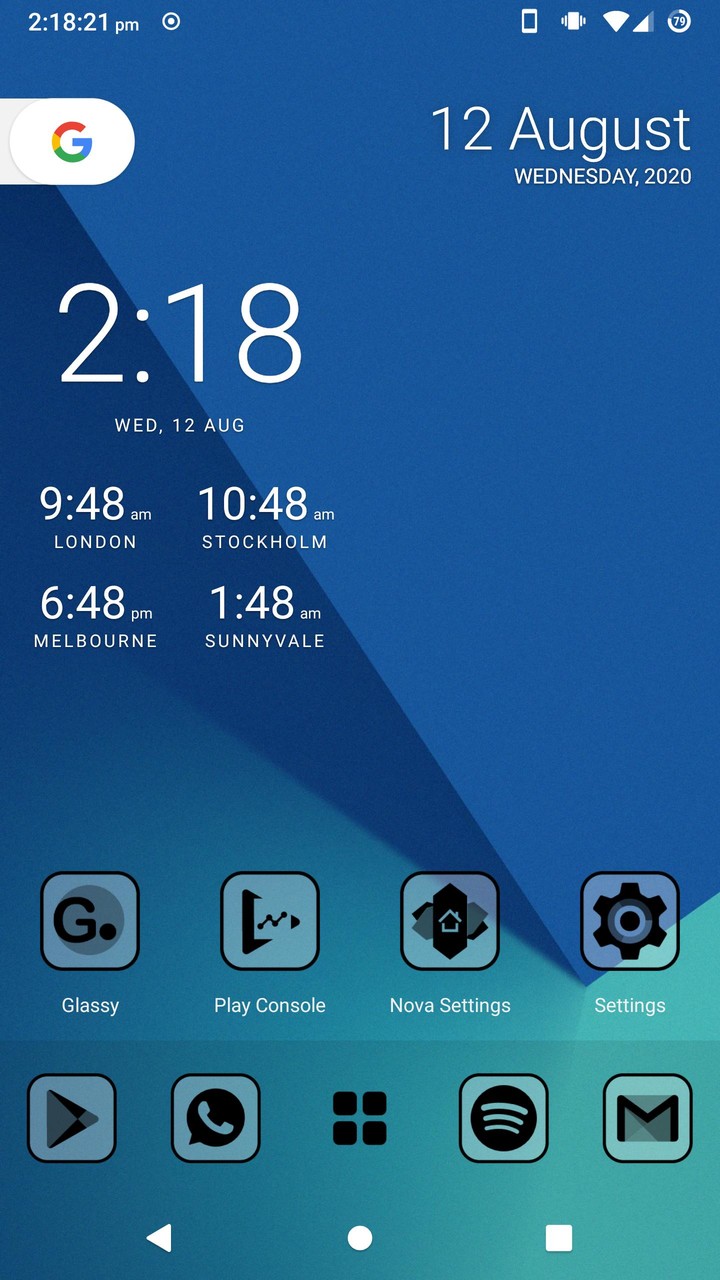Image resolution: width=720 pixels, height=1280 pixels.
Task: Open the Play Console app
Action: [270, 921]
